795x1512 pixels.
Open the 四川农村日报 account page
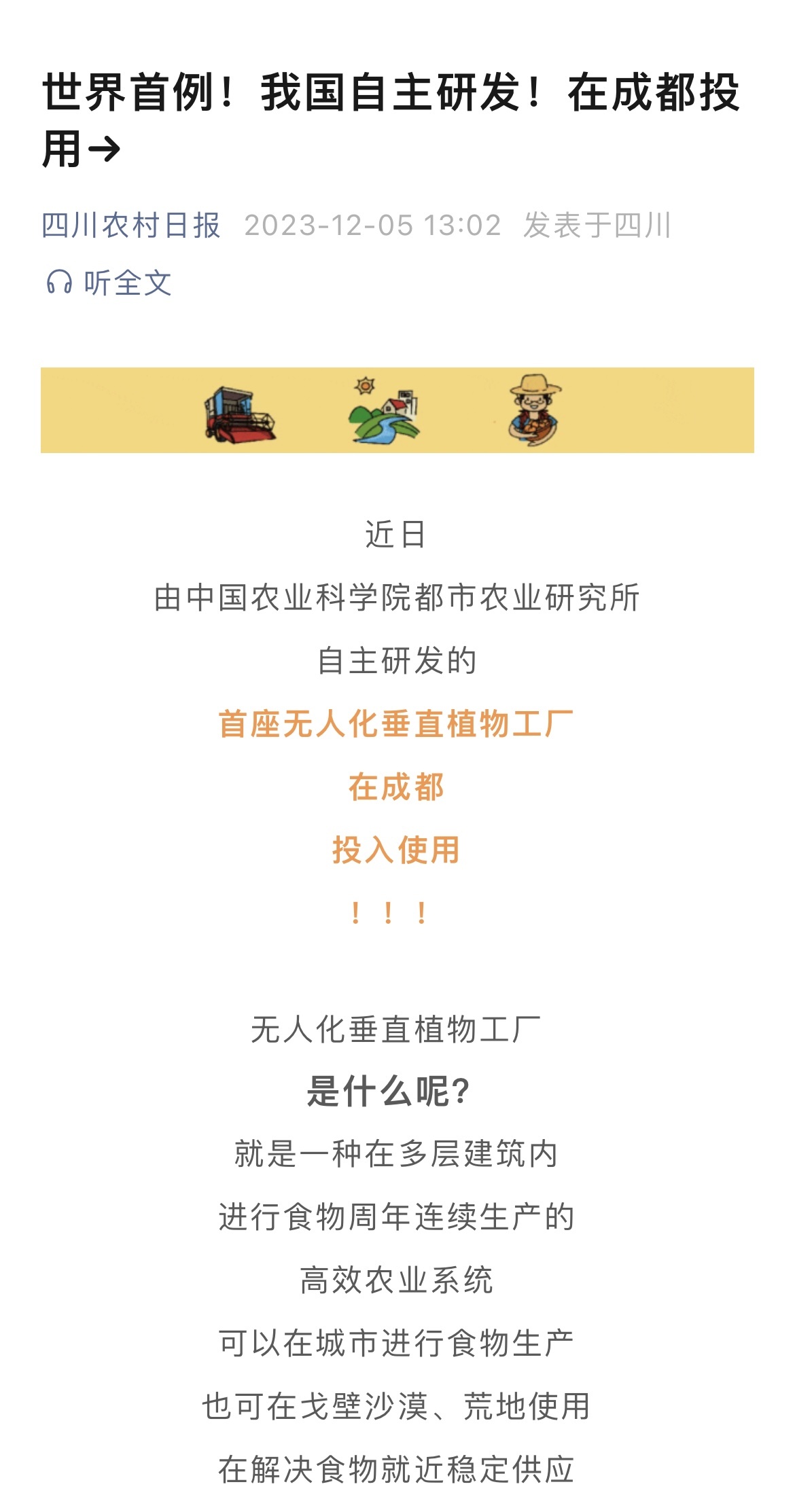131,226
